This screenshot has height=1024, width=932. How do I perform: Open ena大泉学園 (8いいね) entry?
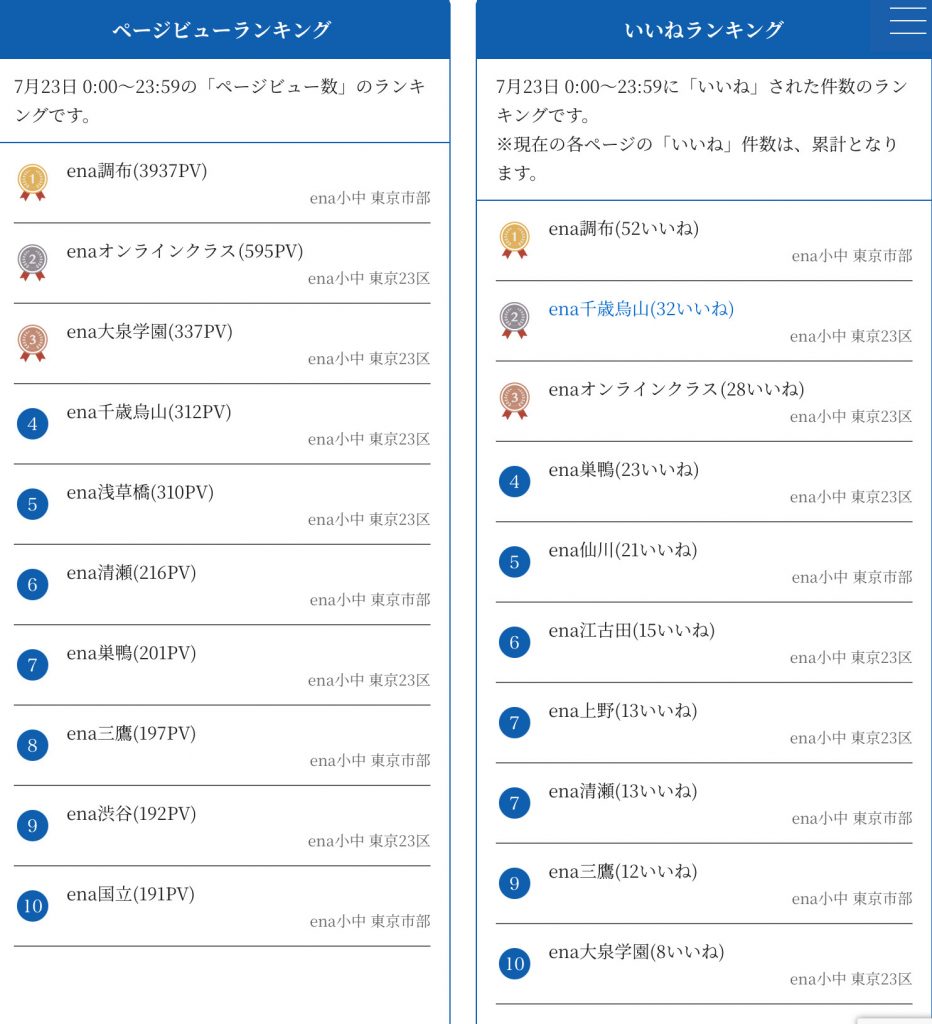(636, 952)
